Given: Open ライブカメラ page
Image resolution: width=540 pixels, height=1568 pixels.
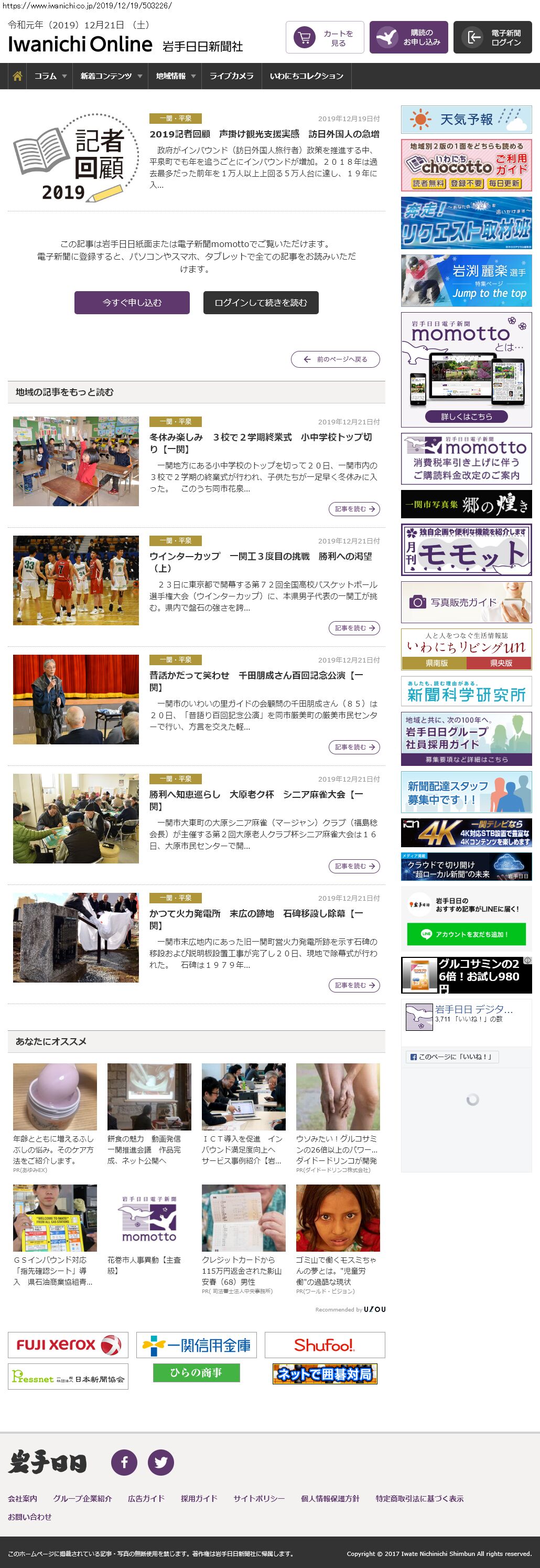Looking at the screenshot, I should (231, 76).
